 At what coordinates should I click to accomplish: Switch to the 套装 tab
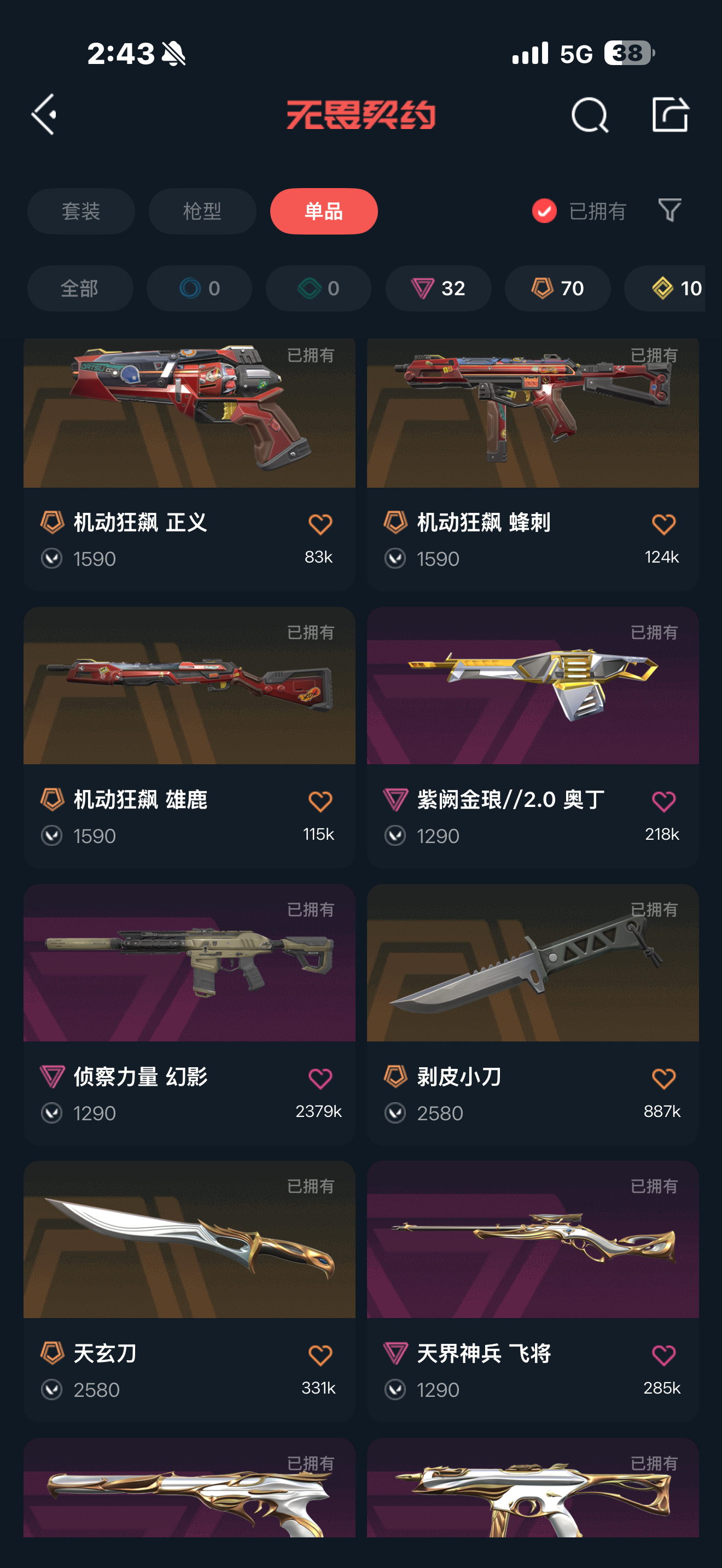[x=81, y=211]
